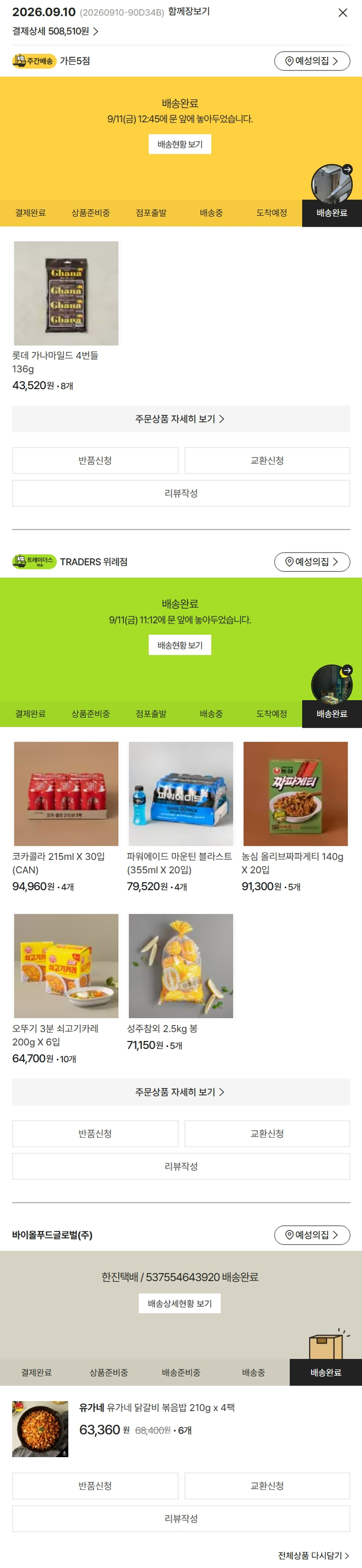
Task: Close the order detail page
Action: point(343,13)
